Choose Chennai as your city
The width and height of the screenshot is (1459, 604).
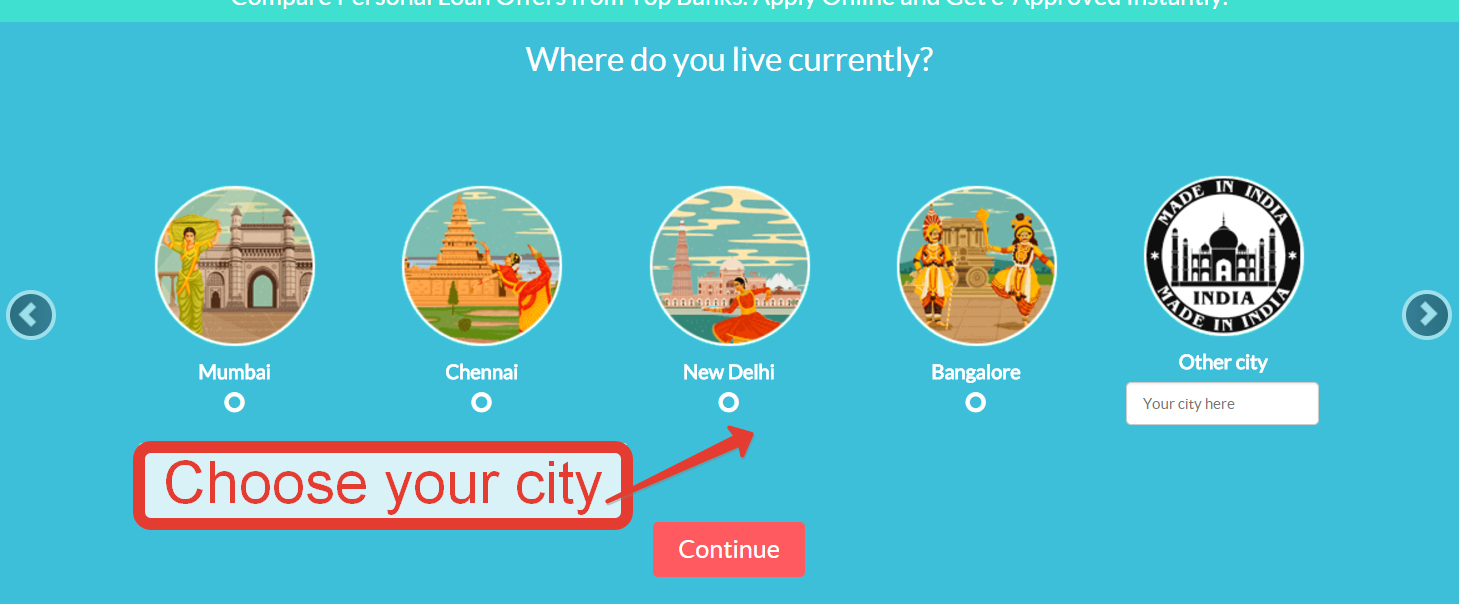click(481, 402)
